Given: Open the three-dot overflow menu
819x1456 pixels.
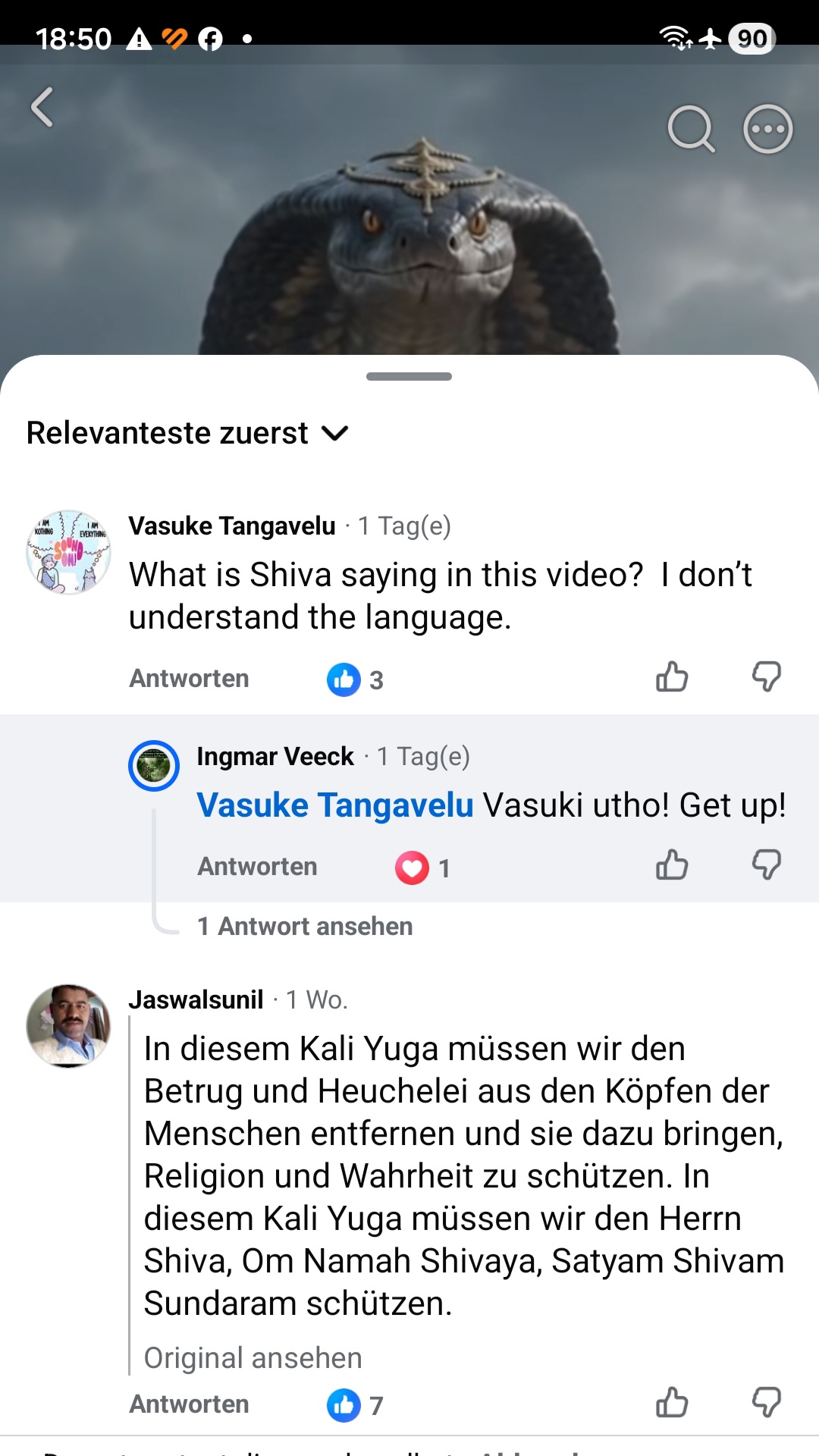Looking at the screenshot, I should [x=767, y=129].
